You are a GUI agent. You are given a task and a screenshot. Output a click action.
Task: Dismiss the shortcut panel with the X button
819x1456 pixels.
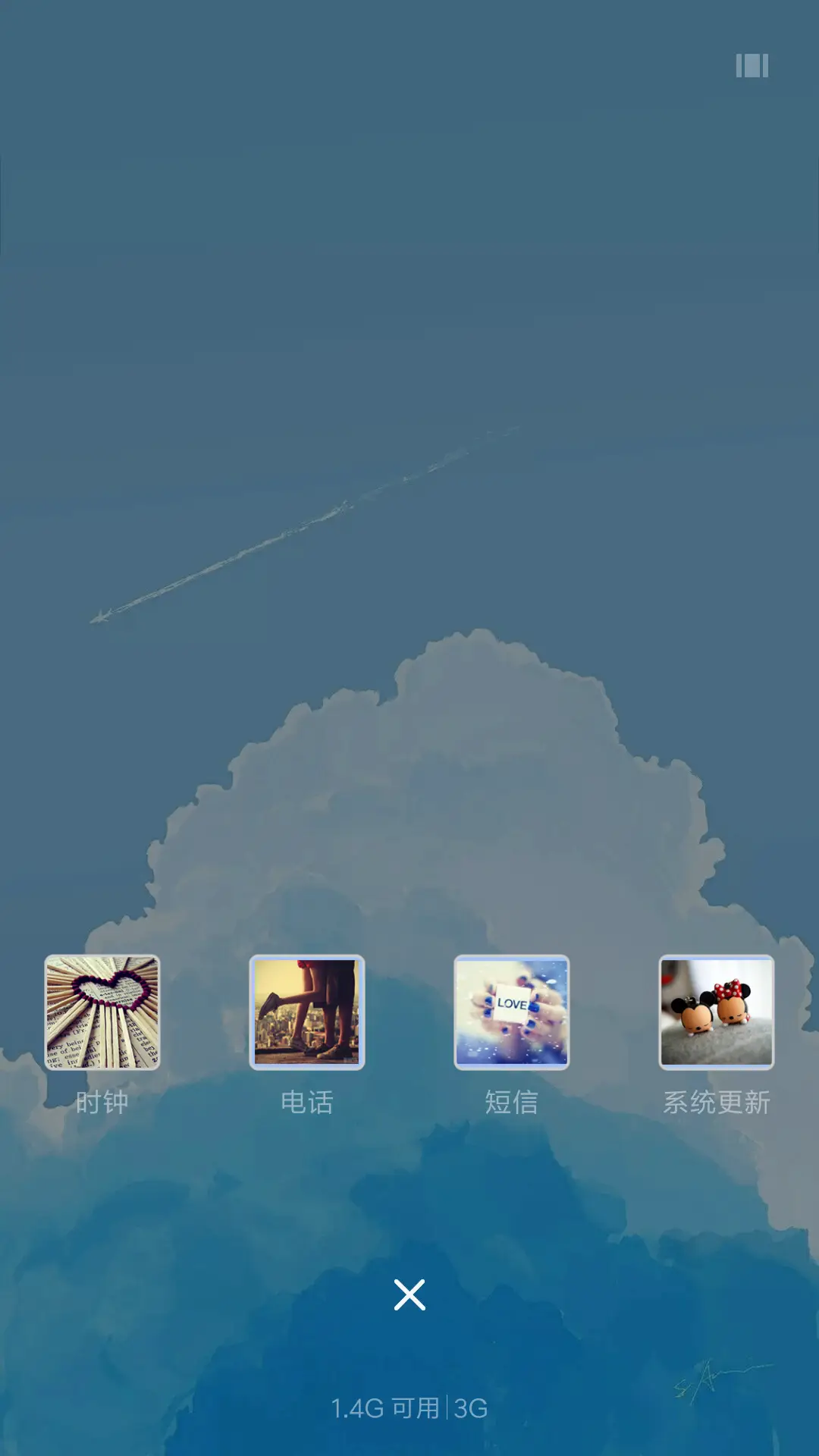tap(409, 1293)
